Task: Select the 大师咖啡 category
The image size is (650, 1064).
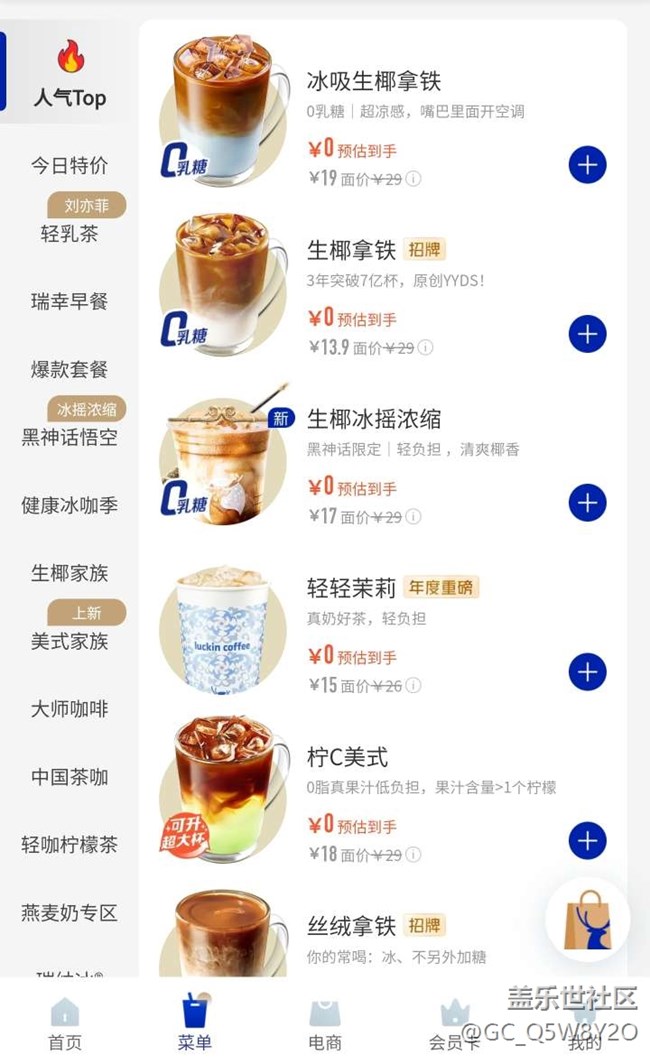Action: click(69, 710)
